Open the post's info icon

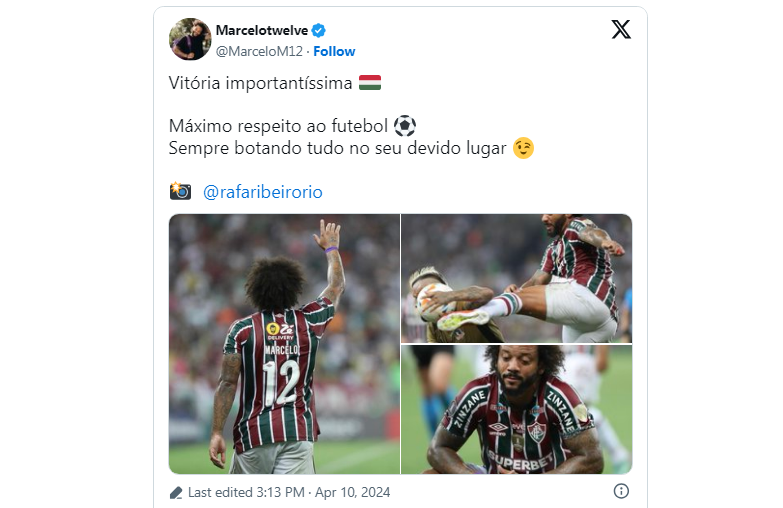pyautogui.click(x=621, y=491)
